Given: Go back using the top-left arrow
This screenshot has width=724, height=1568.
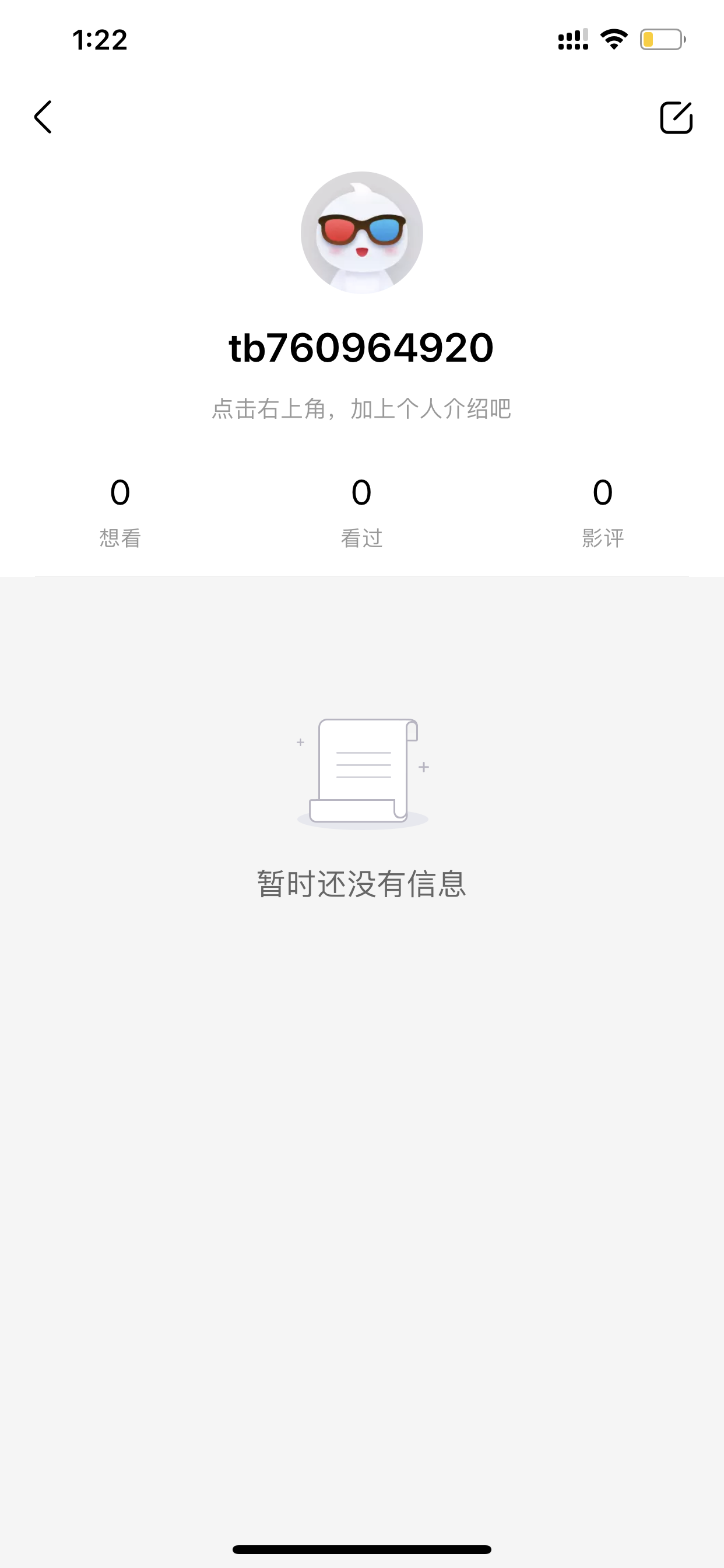Looking at the screenshot, I should [x=43, y=117].
